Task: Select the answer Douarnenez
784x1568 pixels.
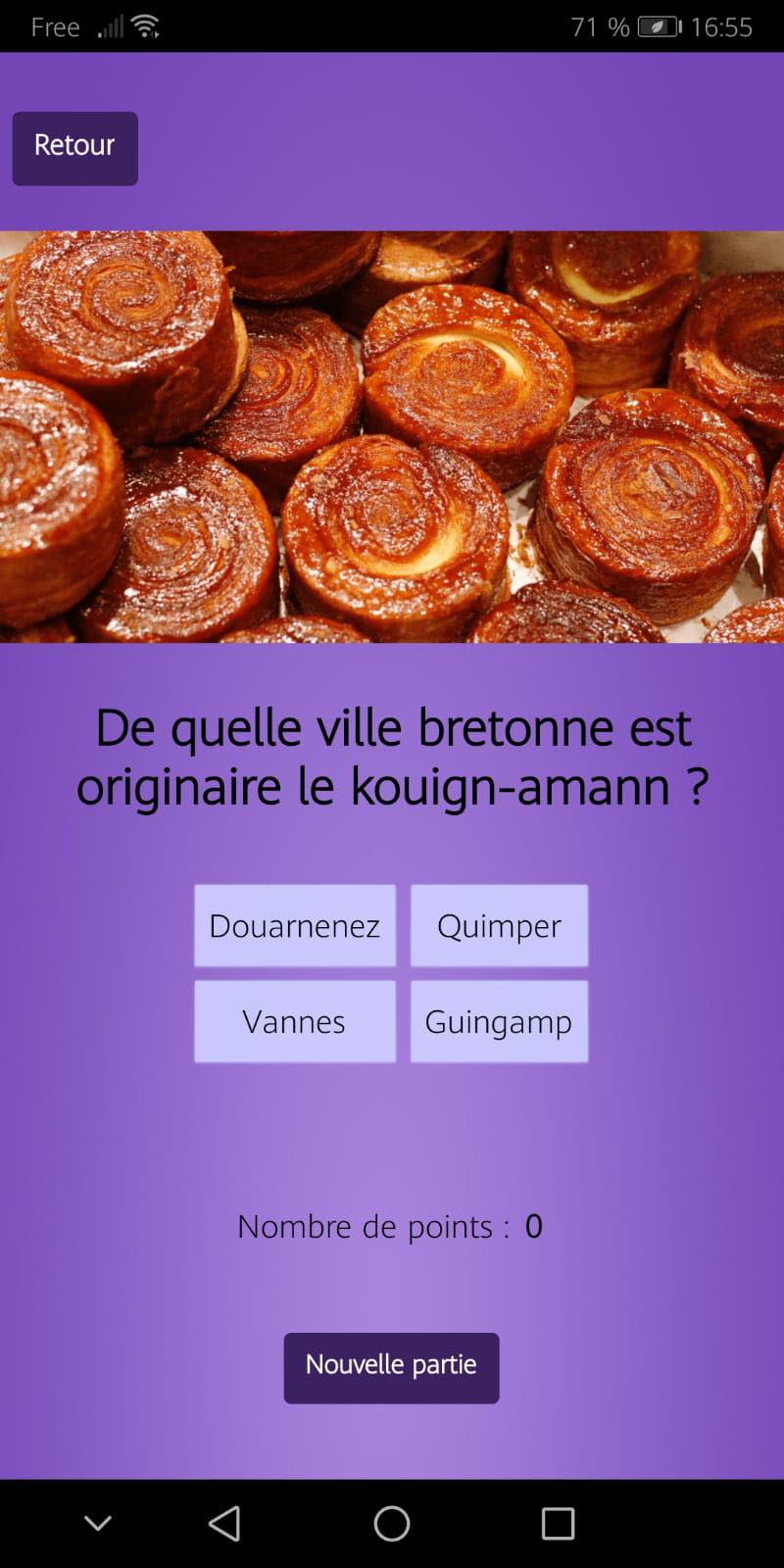Action: point(295,925)
